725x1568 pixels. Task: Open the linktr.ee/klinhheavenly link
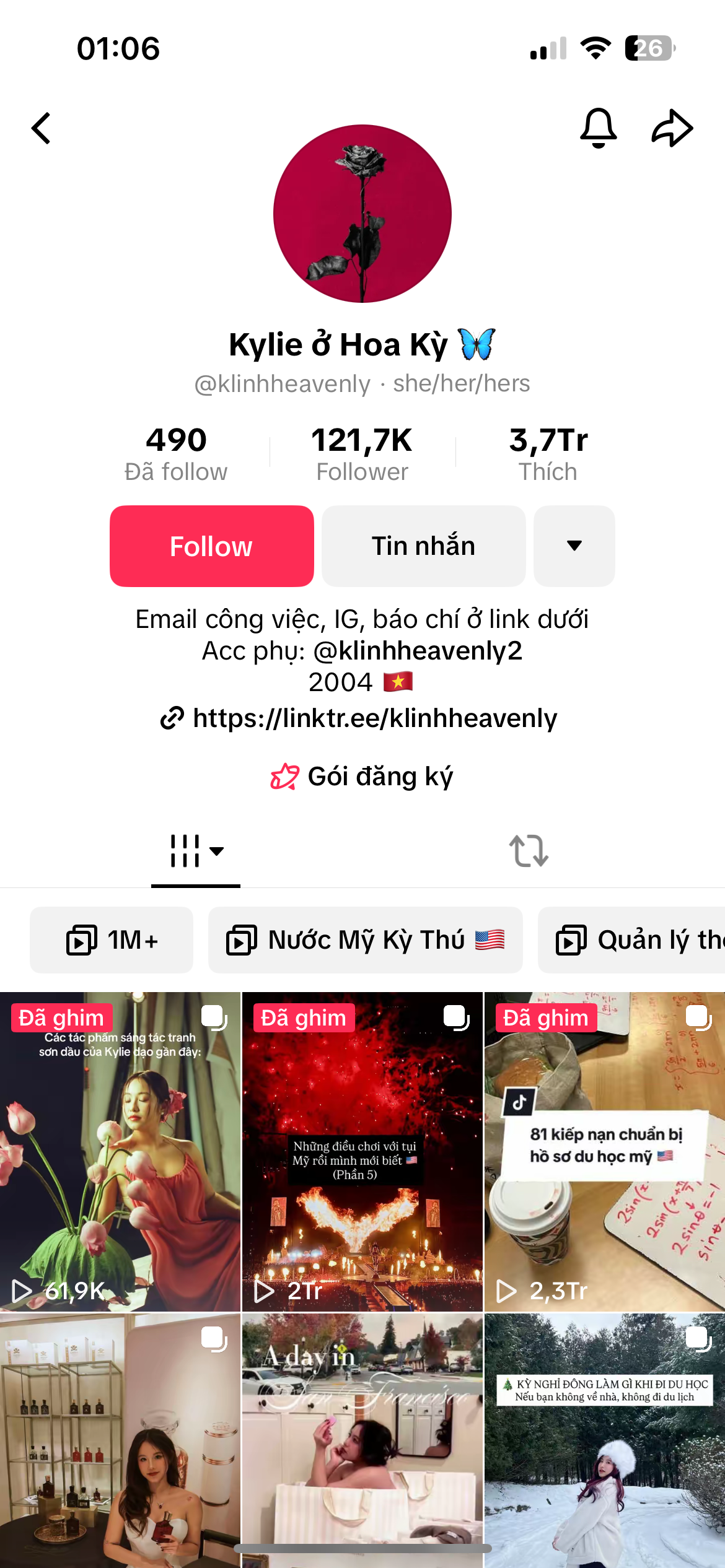374,718
